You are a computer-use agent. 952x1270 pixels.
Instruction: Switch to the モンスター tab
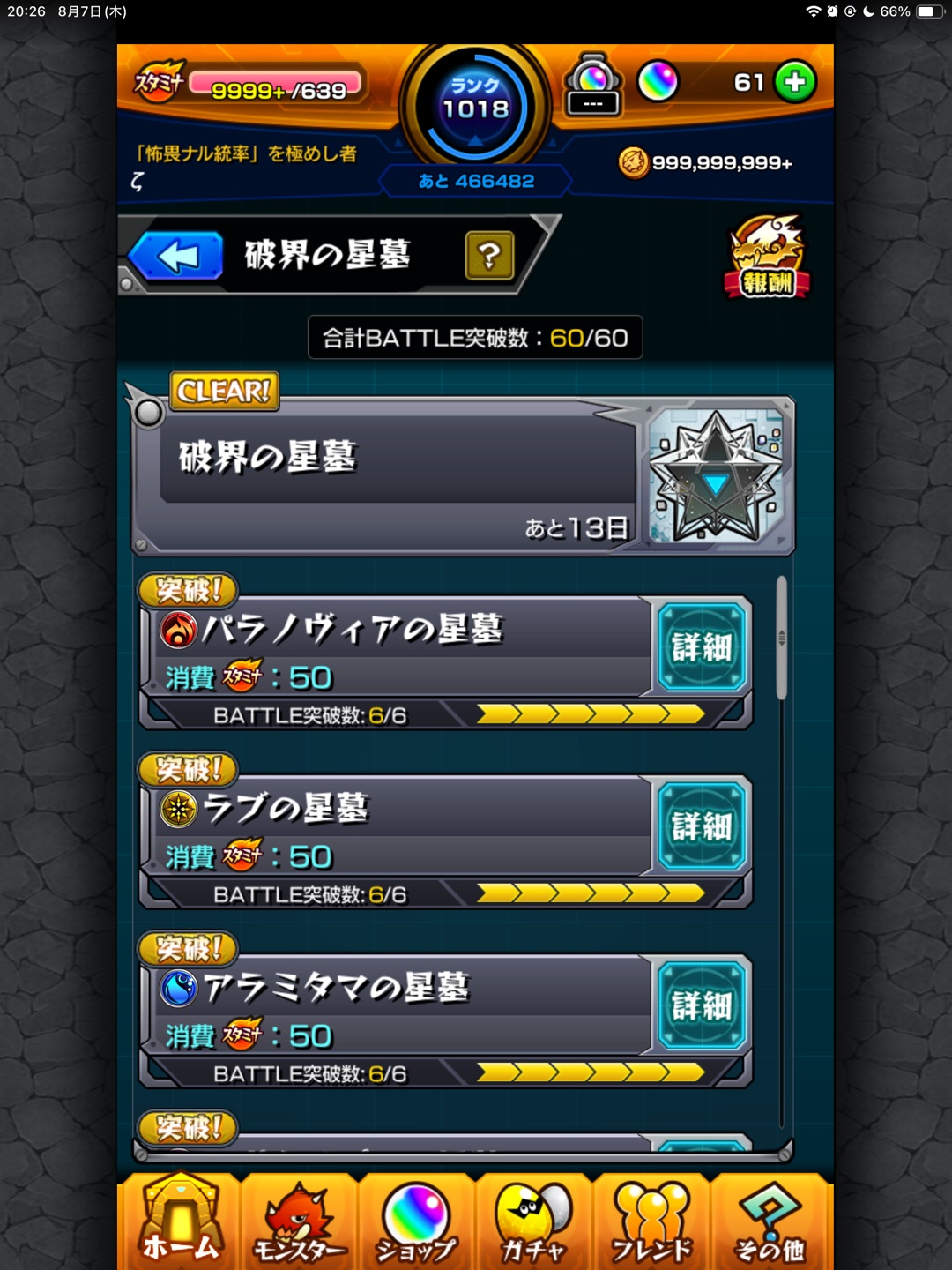pos(299,1221)
